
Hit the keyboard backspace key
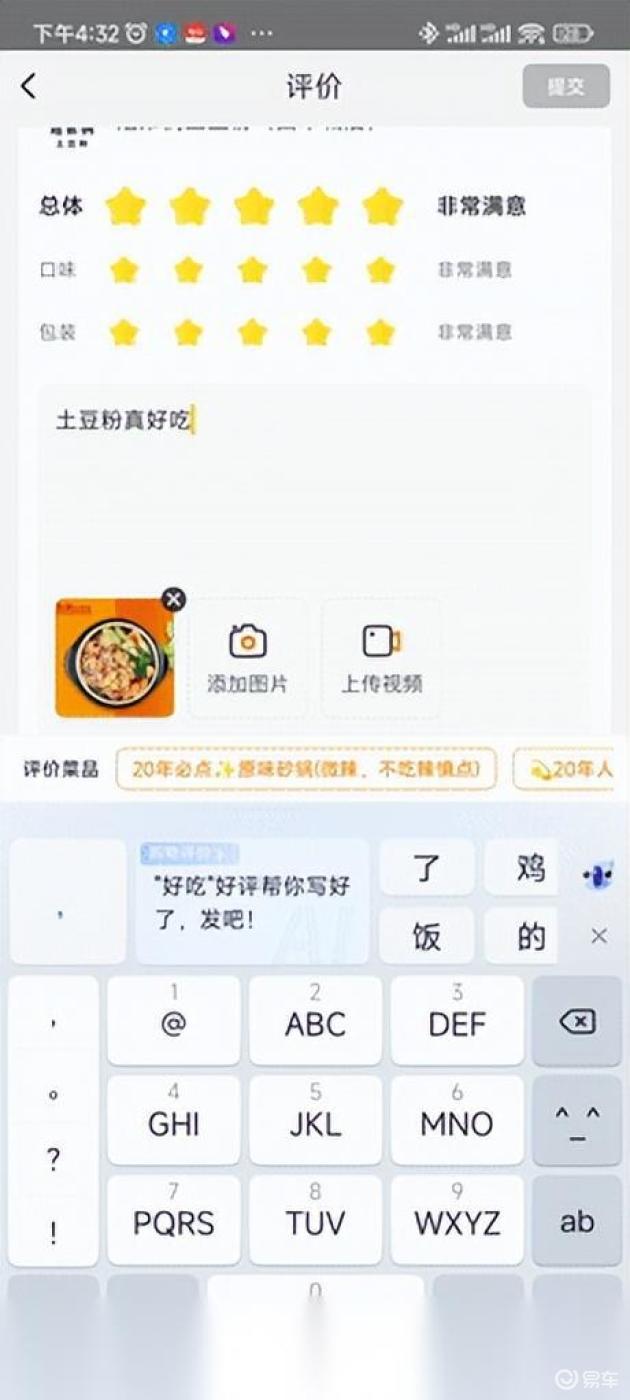pyautogui.click(x=577, y=1021)
